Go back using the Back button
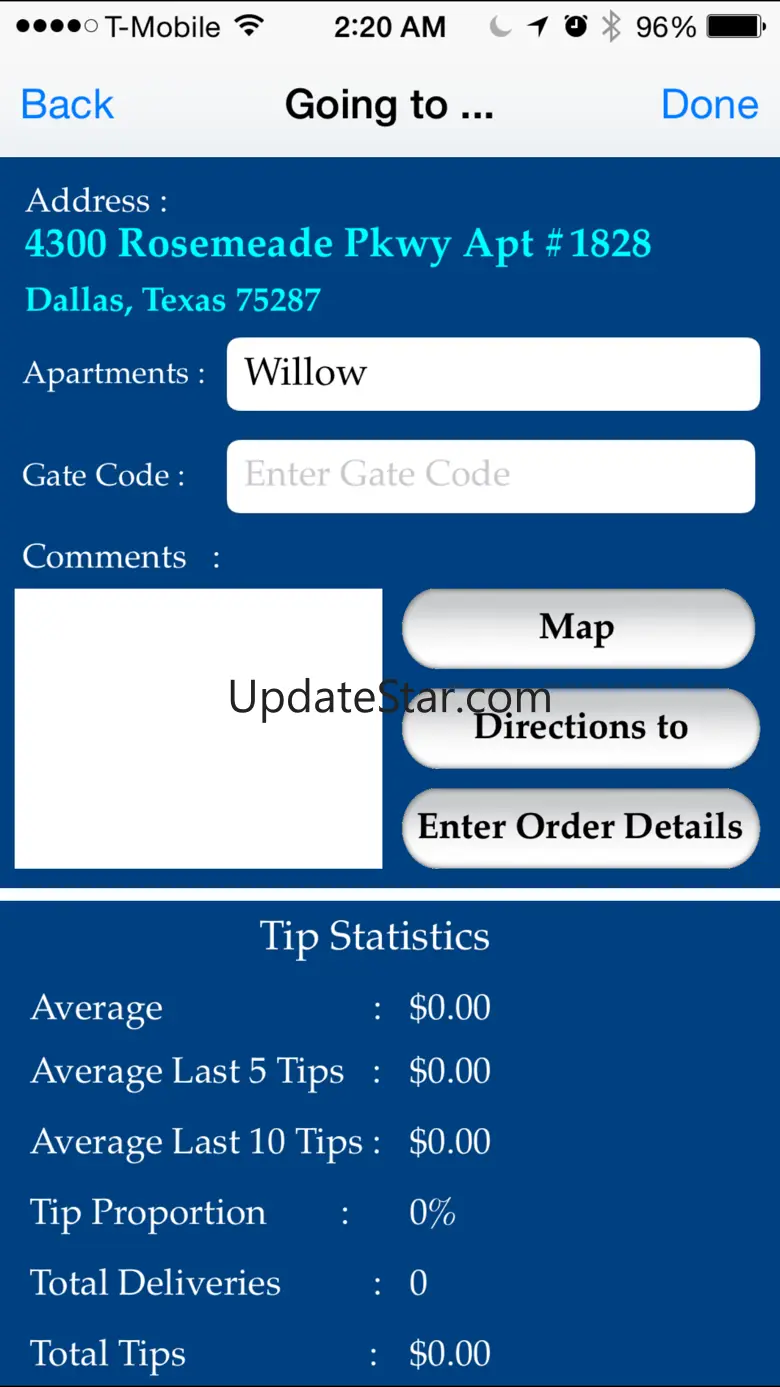 (x=67, y=105)
